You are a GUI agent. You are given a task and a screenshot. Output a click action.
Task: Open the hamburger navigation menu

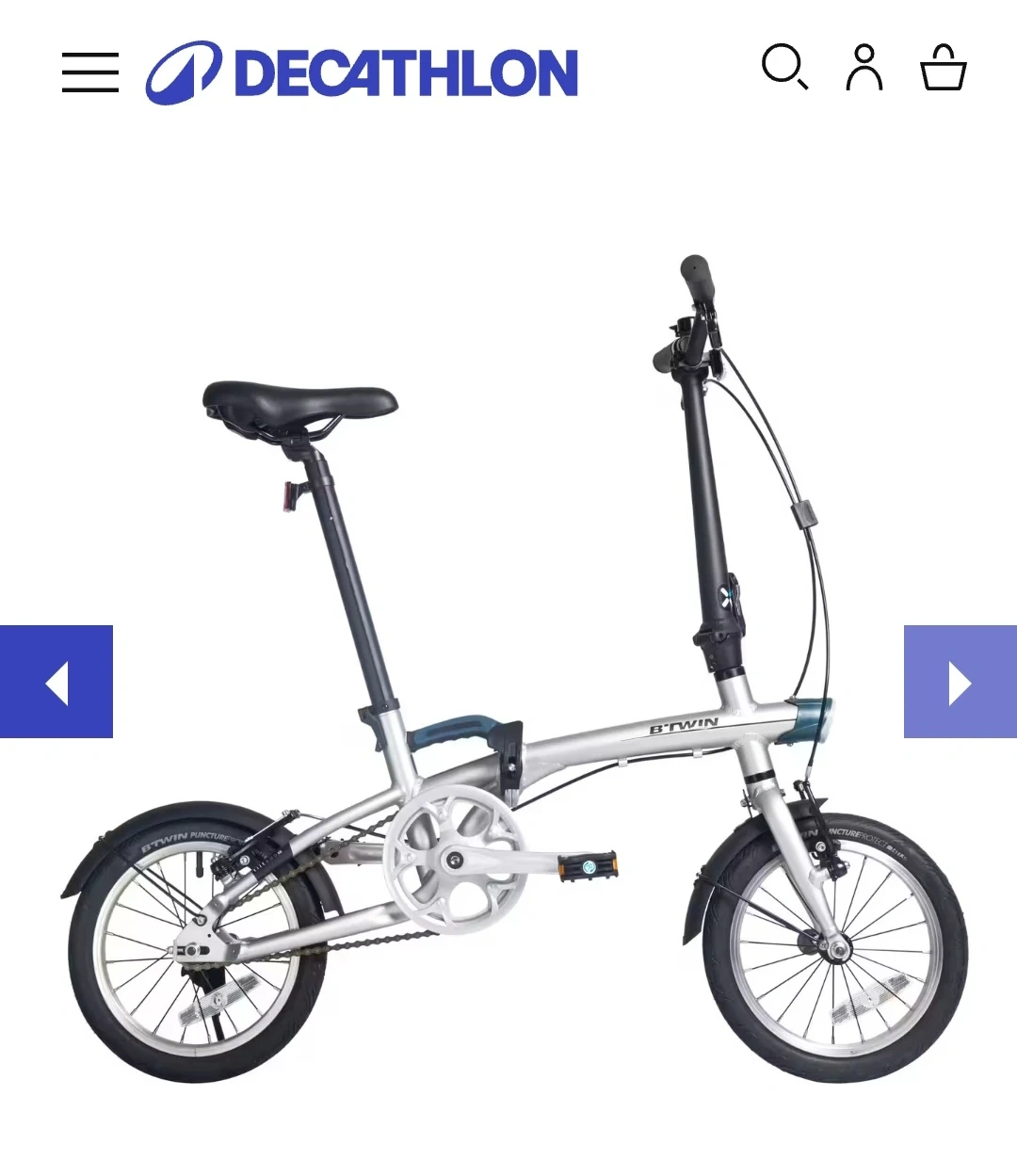90,72
